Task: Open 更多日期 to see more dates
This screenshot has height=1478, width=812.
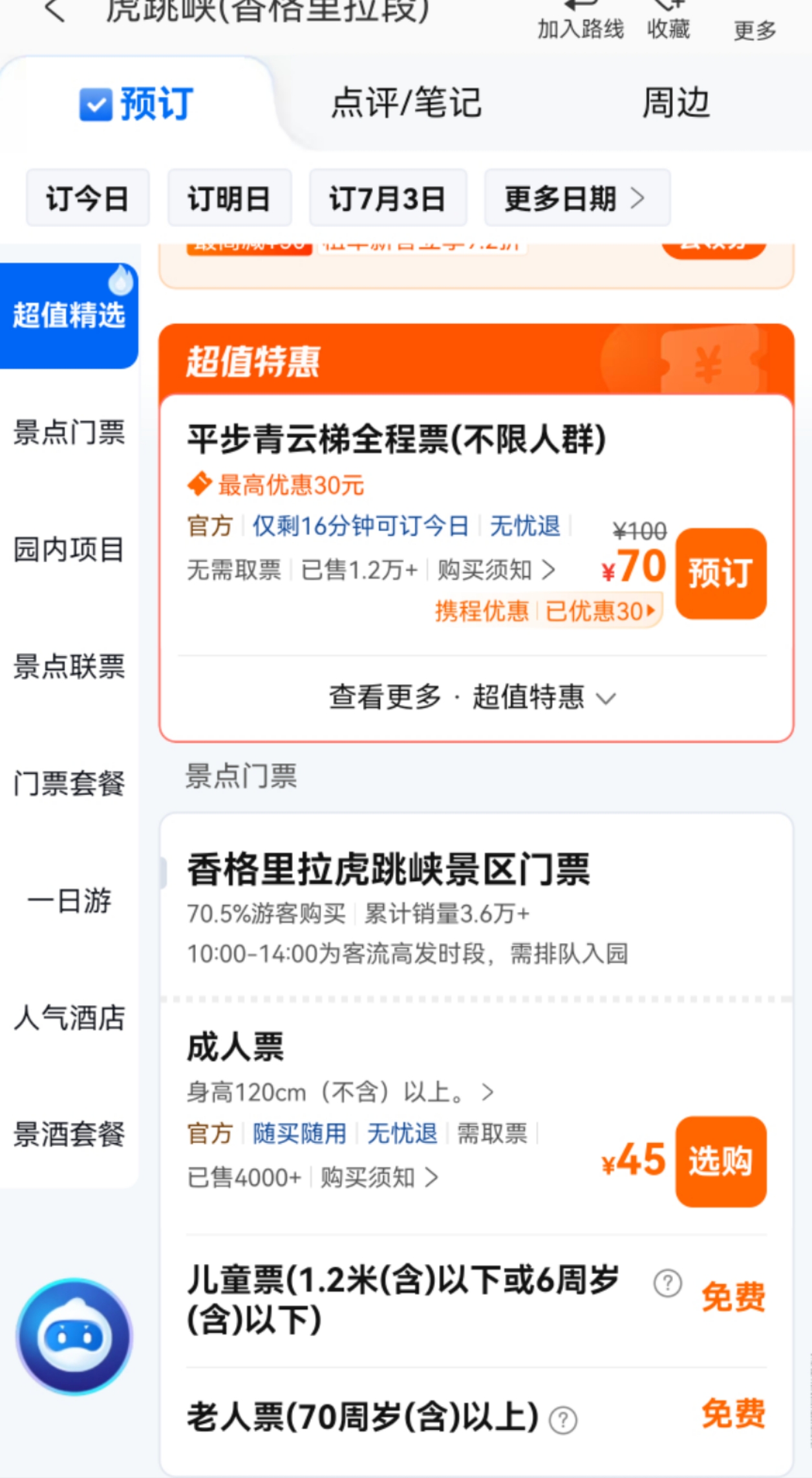Action: click(x=576, y=198)
